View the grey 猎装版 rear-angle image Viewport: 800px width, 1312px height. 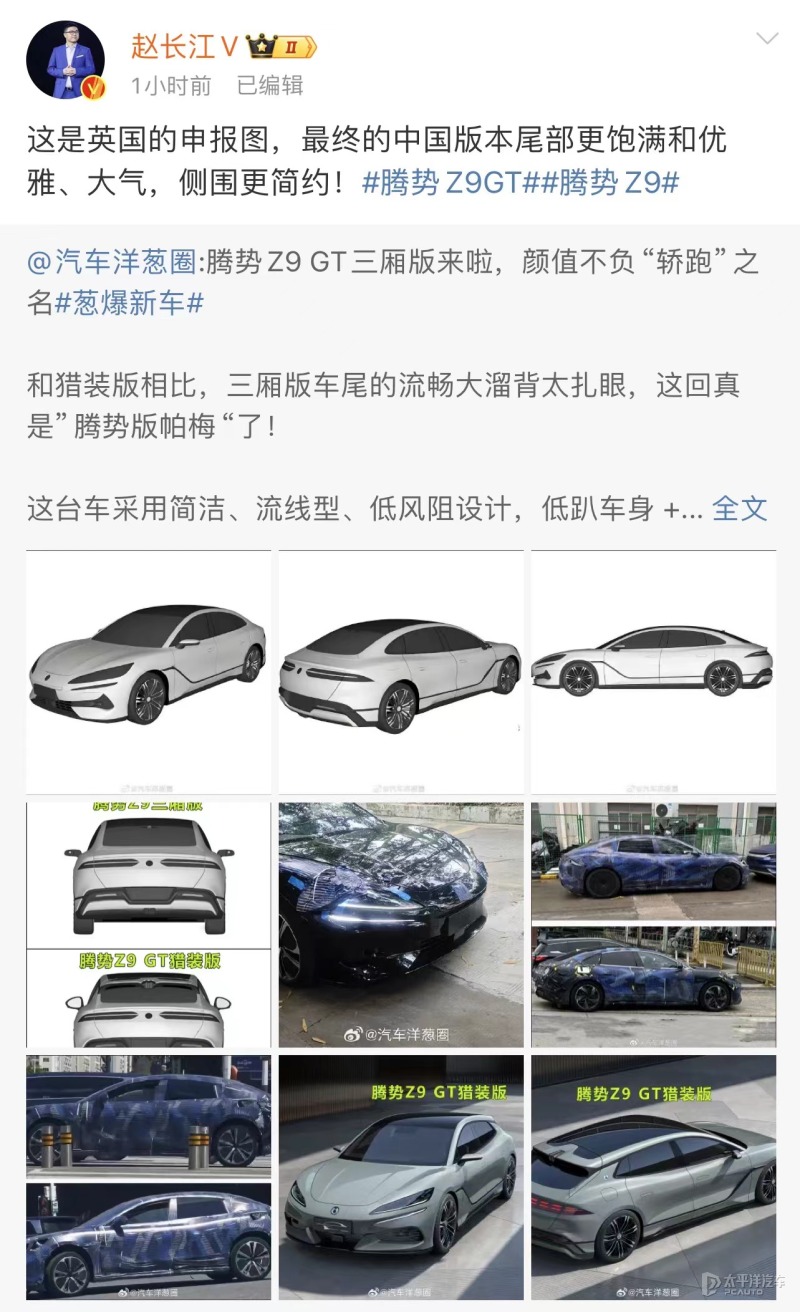pyautogui.click(x=653, y=1176)
